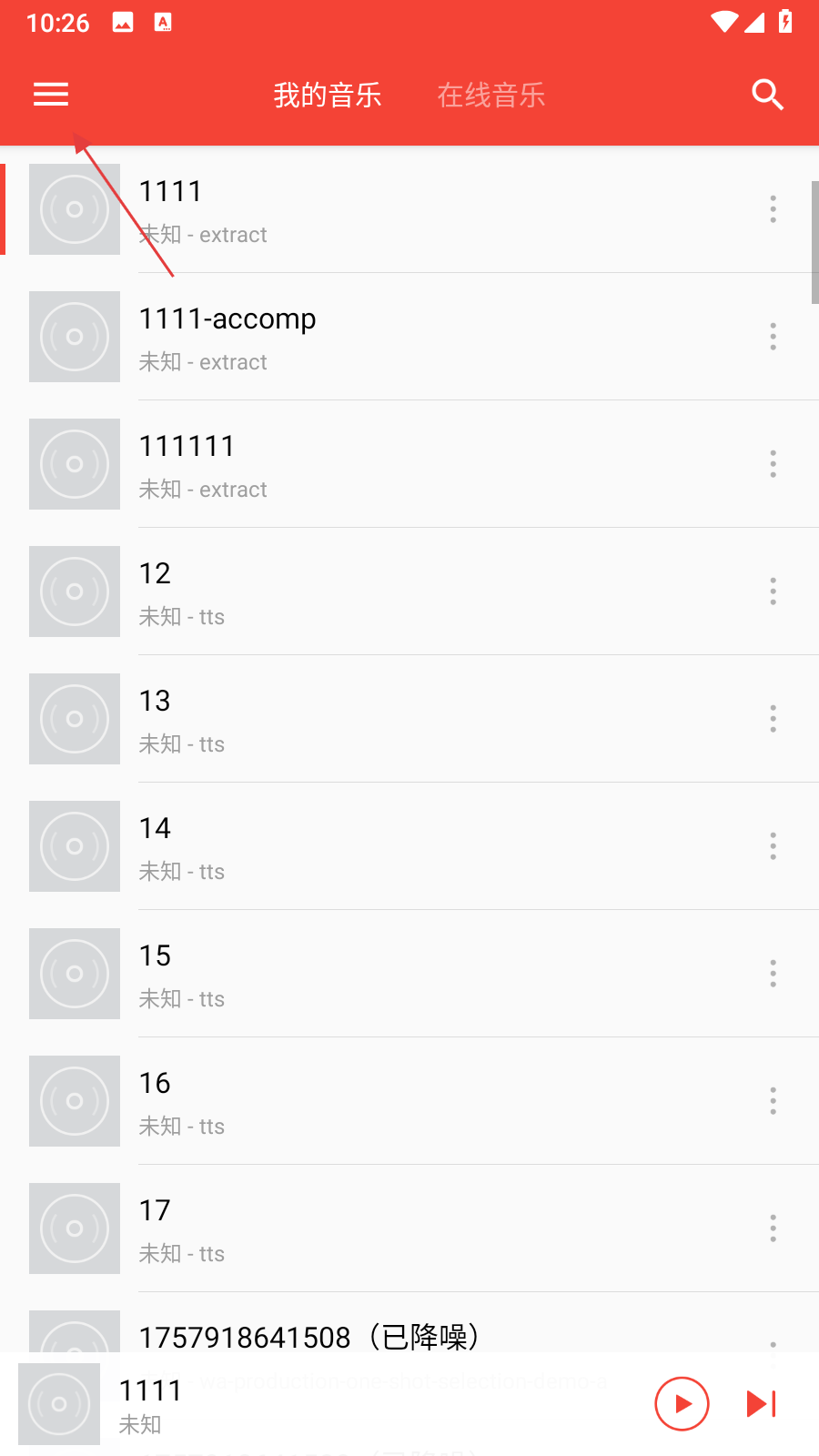Open the search icon
Screen dimensions: 819x1456
767,95
